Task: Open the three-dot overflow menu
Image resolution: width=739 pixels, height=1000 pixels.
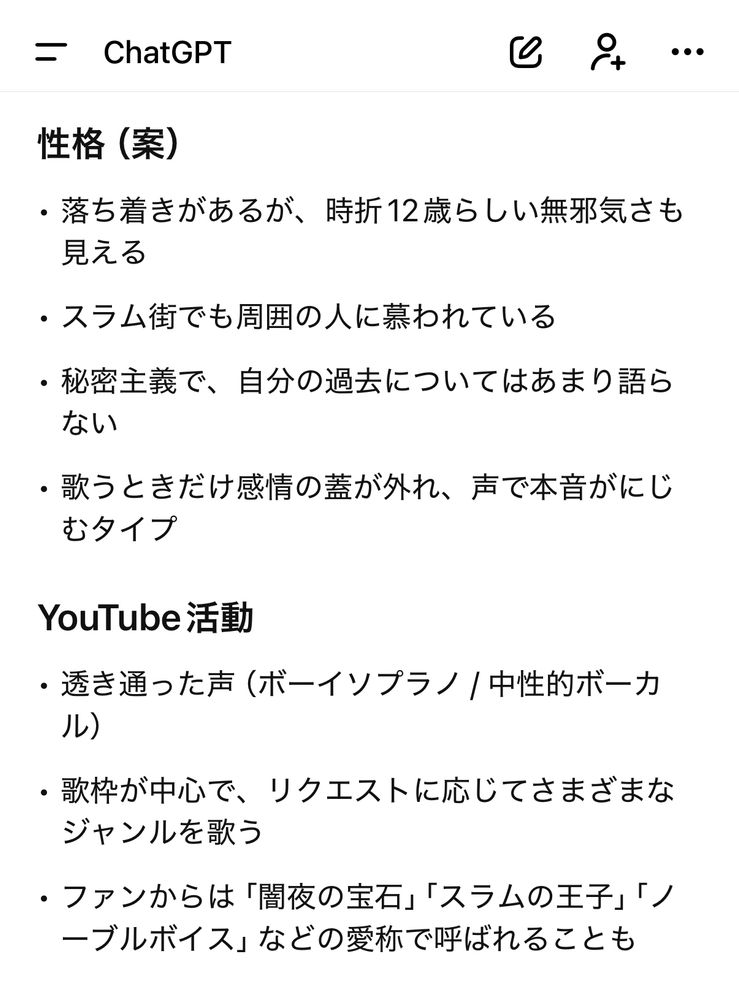Action: [x=688, y=52]
